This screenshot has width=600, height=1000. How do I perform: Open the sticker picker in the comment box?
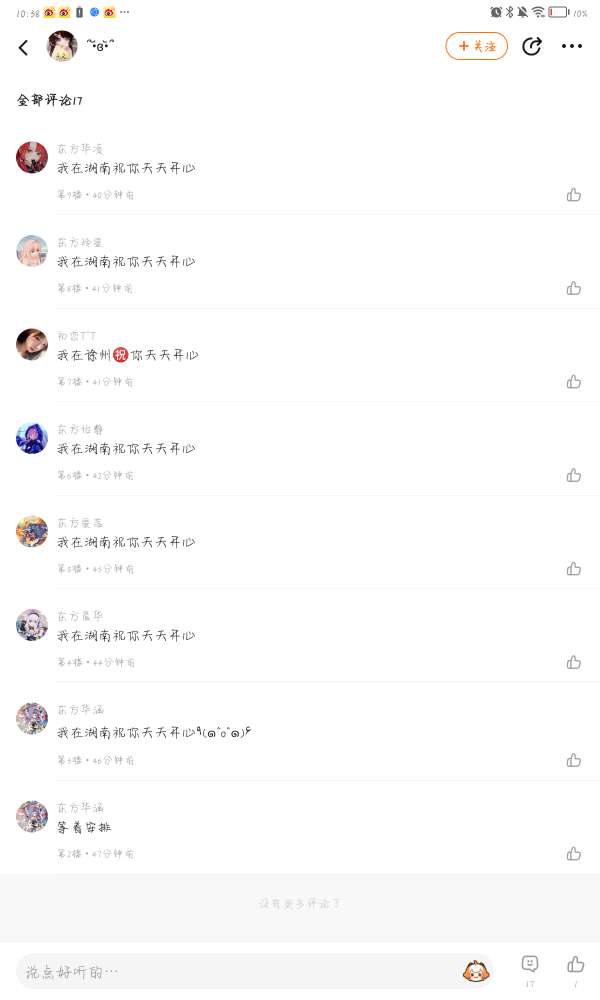(475, 971)
